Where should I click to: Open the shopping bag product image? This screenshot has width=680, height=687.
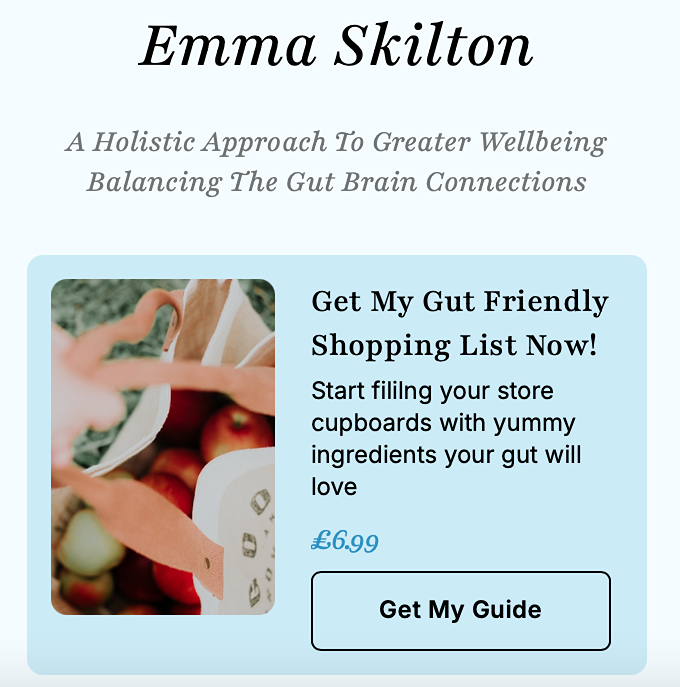163,447
